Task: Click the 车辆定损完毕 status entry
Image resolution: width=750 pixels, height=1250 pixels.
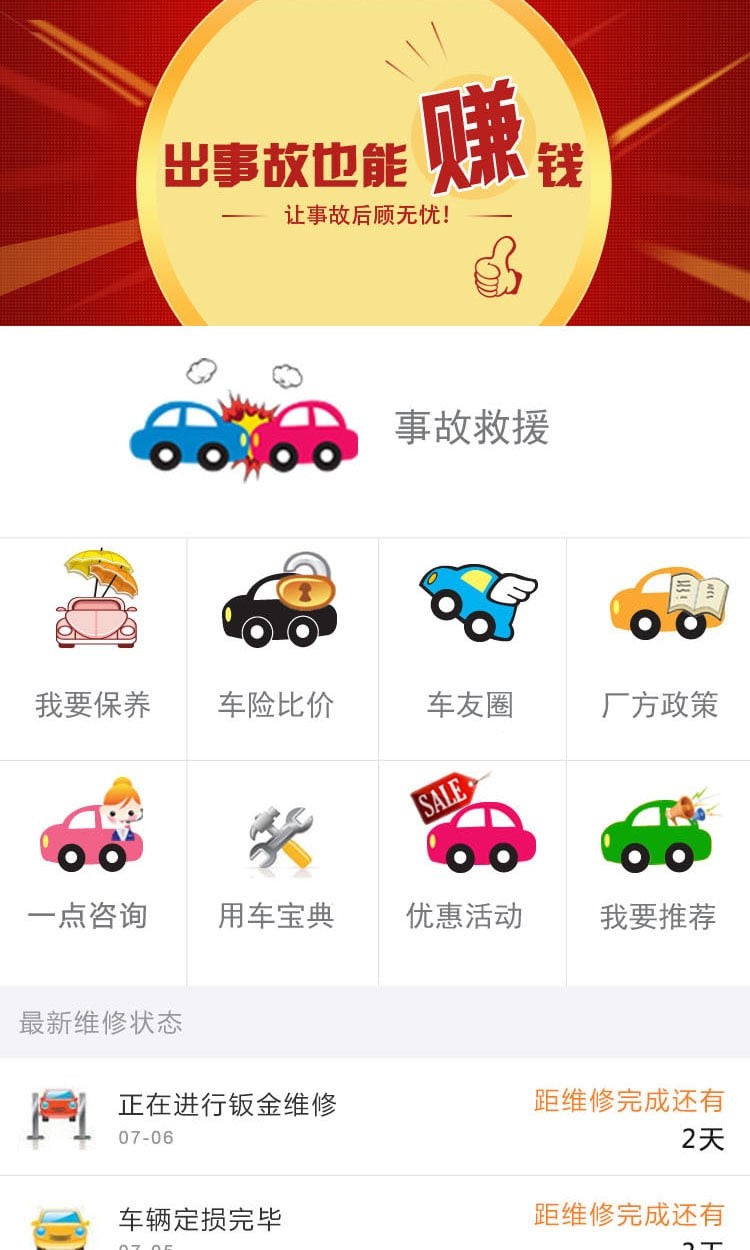Action: (x=203, y=1218)
